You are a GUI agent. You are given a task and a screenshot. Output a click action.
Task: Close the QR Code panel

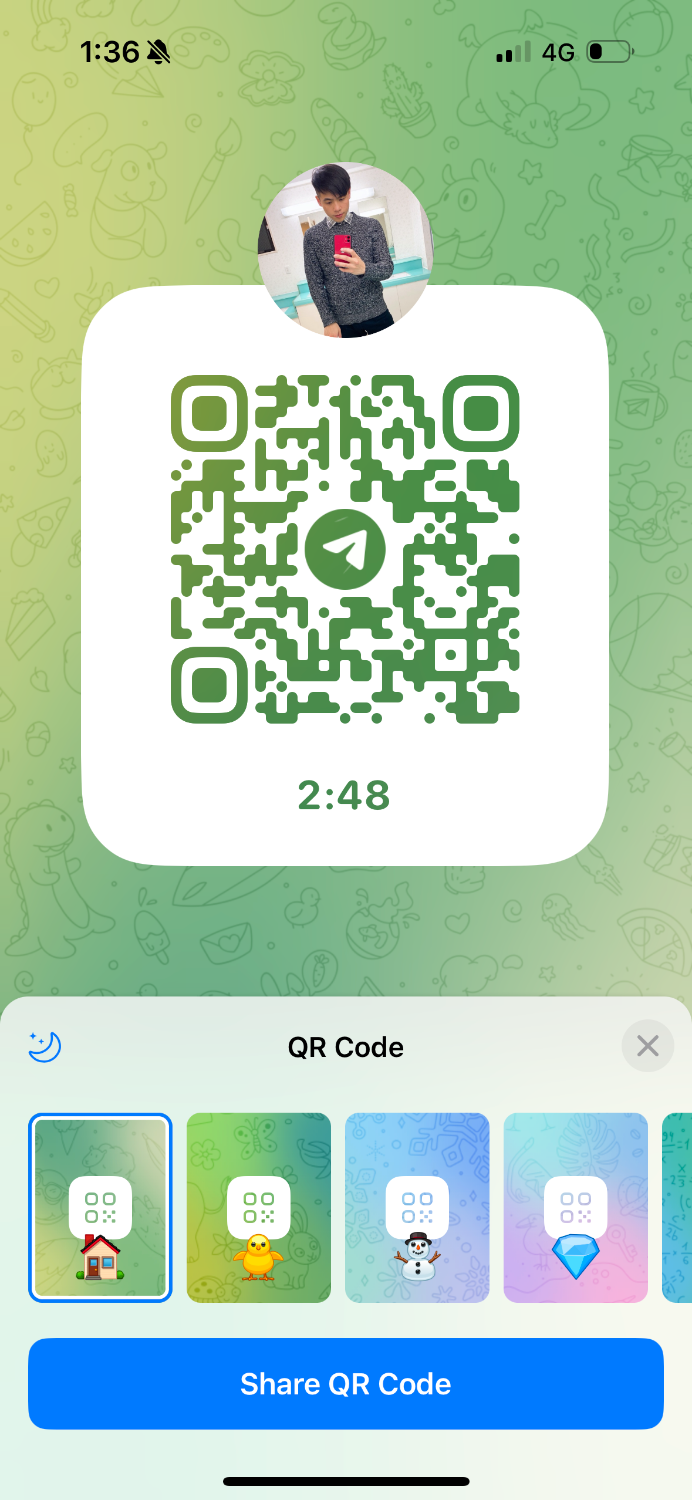pyautogui.click(x=647, y=1047)
